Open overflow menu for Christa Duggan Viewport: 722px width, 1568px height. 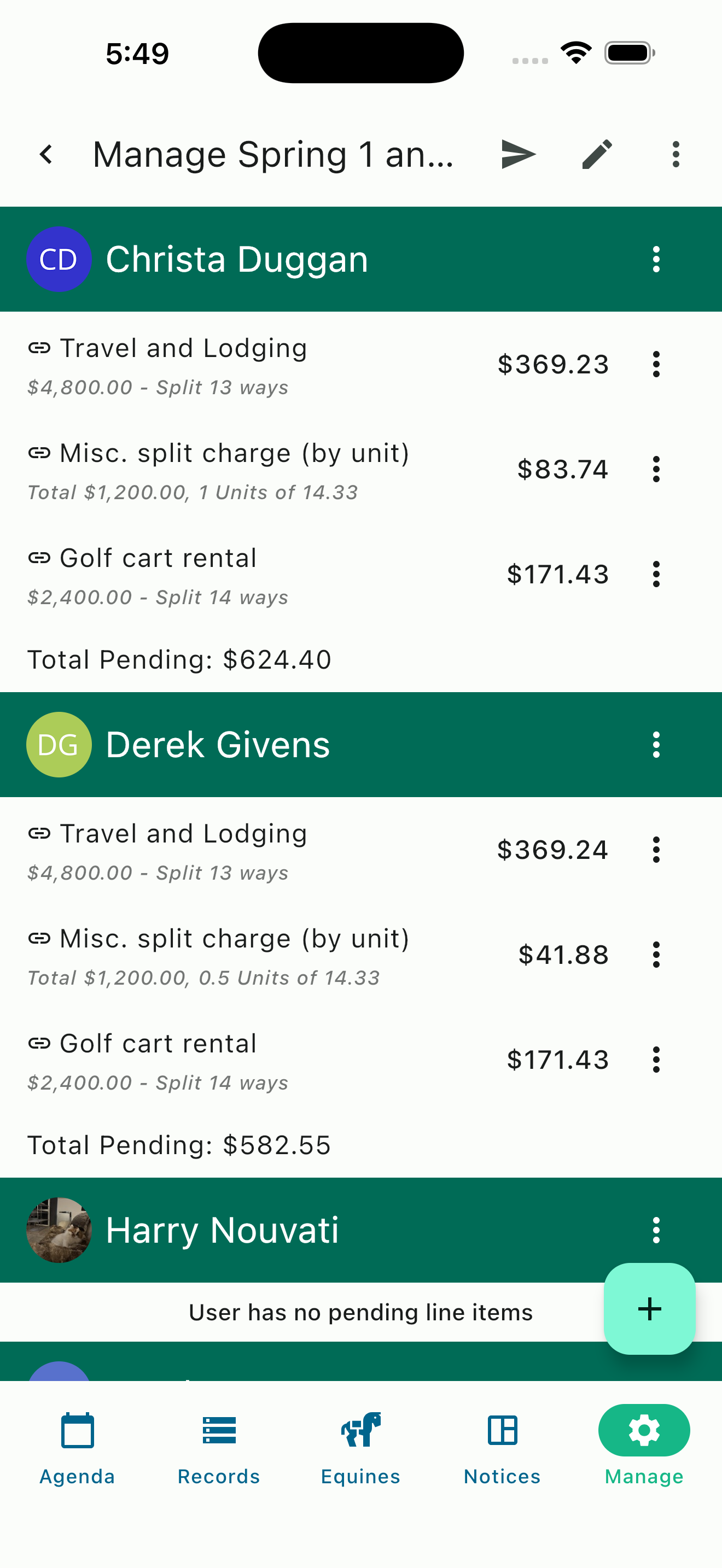pyautogui.click(x=656, y=258)
